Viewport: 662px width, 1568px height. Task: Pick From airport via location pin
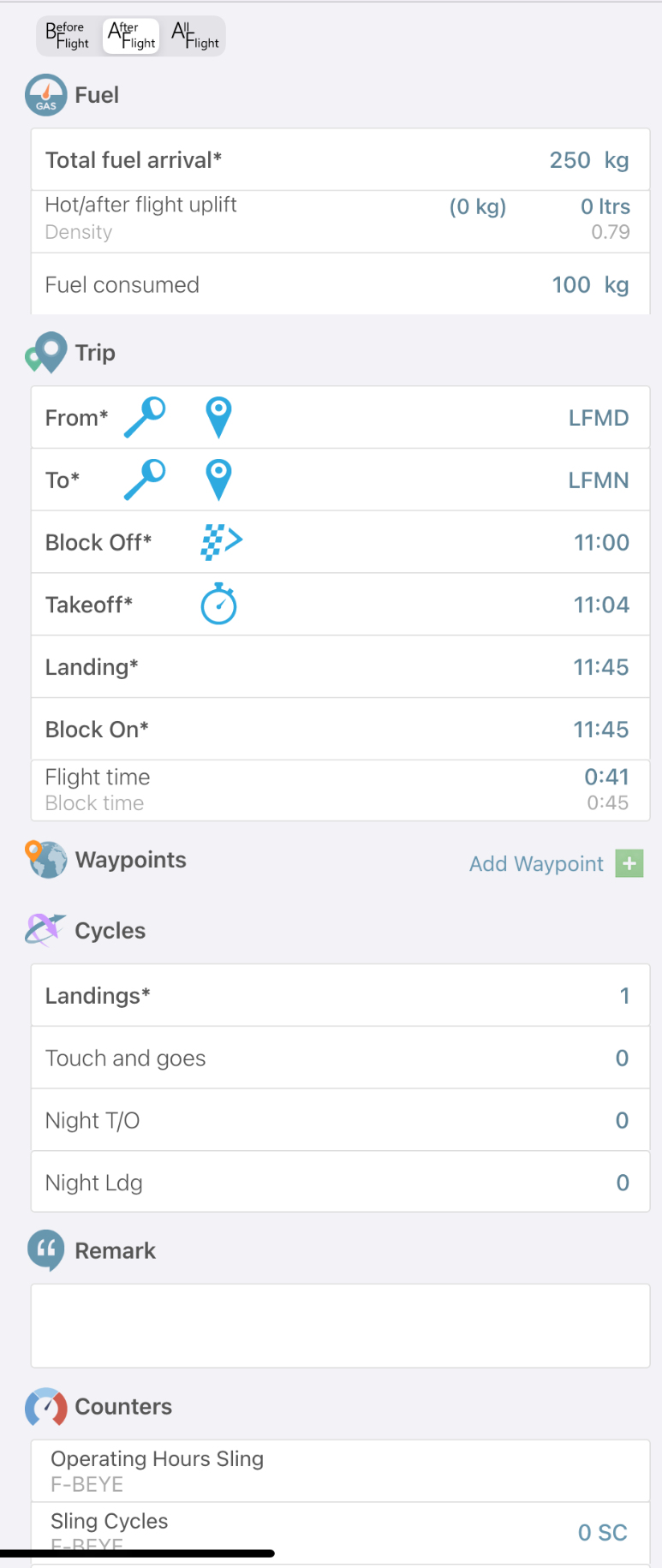(218, 418)
